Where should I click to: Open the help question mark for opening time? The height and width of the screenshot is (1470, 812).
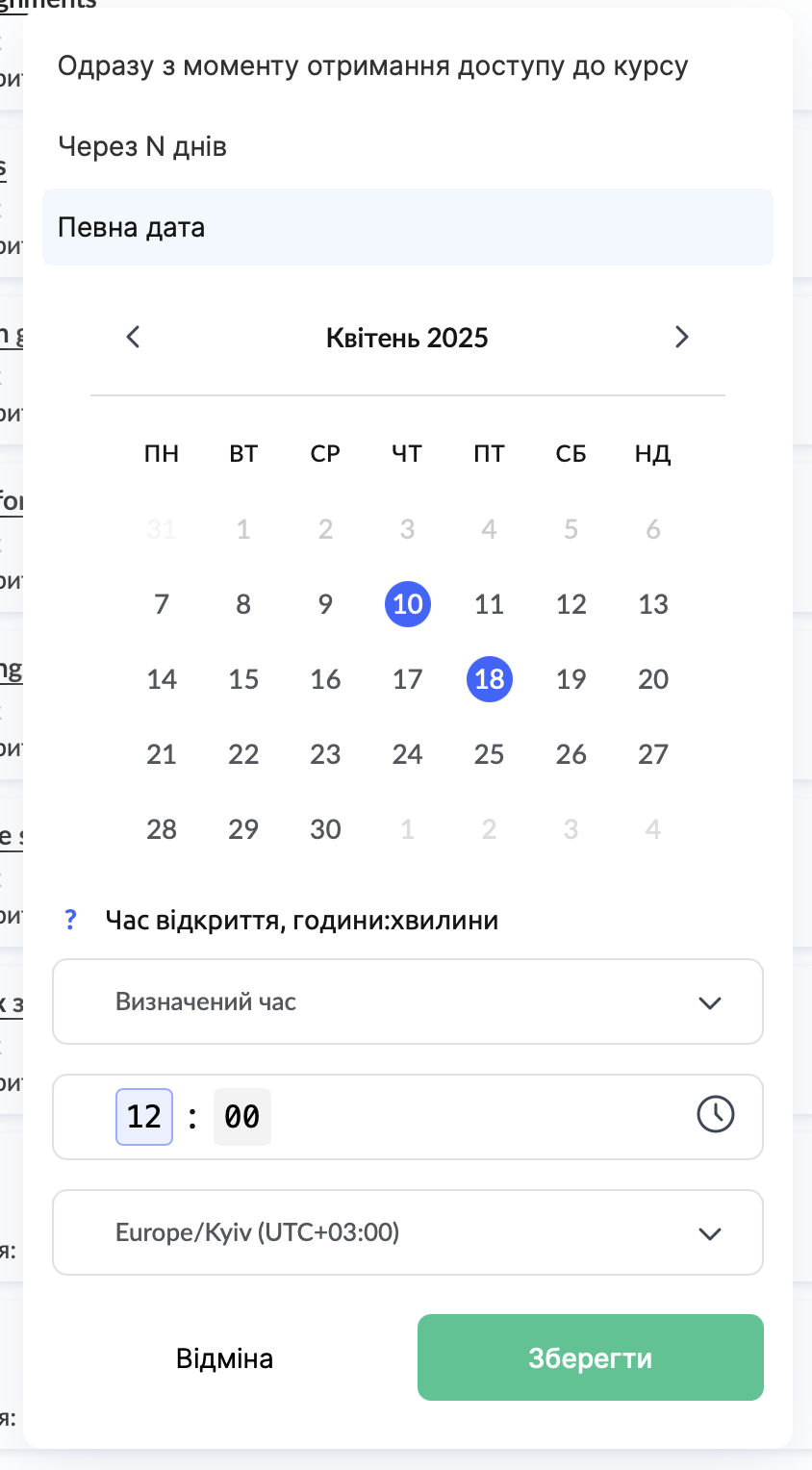(x=70, y=920)
